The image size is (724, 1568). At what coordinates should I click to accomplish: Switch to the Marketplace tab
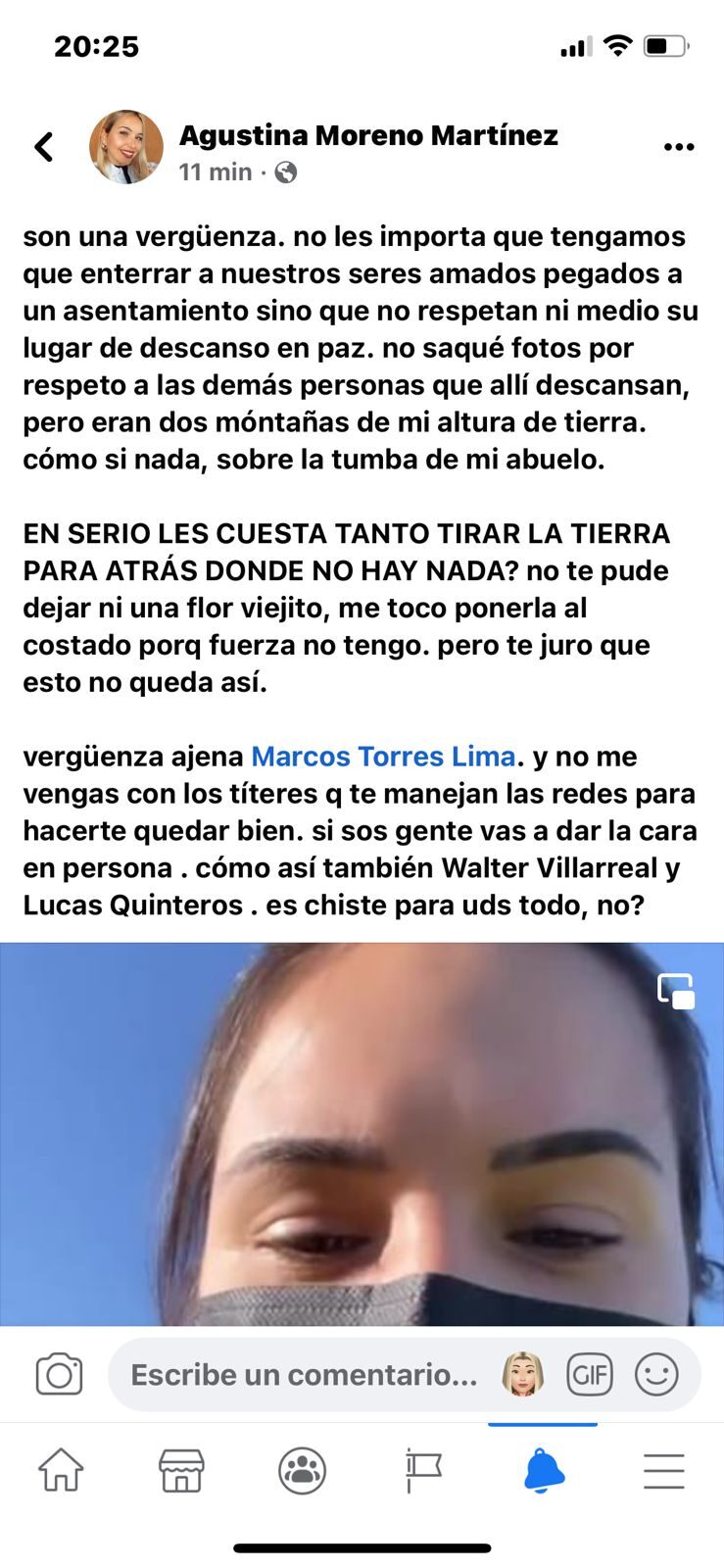click(181, 1471)
